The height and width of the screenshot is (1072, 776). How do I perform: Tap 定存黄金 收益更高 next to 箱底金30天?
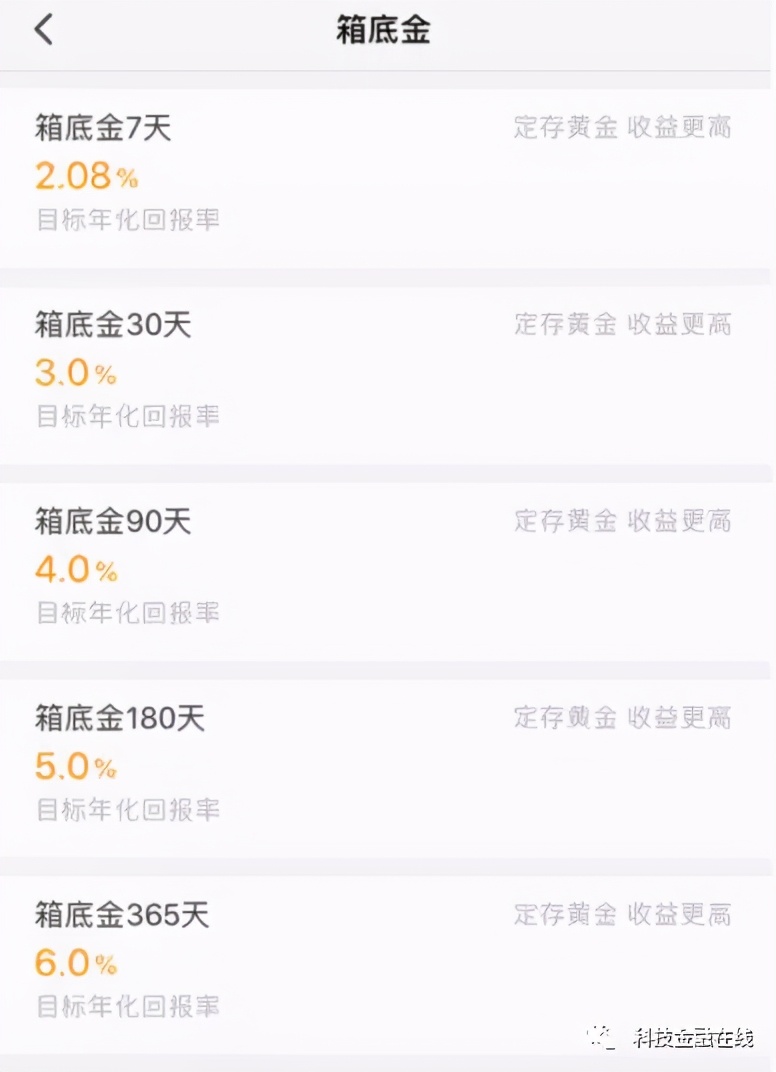(x=624, y=324)
